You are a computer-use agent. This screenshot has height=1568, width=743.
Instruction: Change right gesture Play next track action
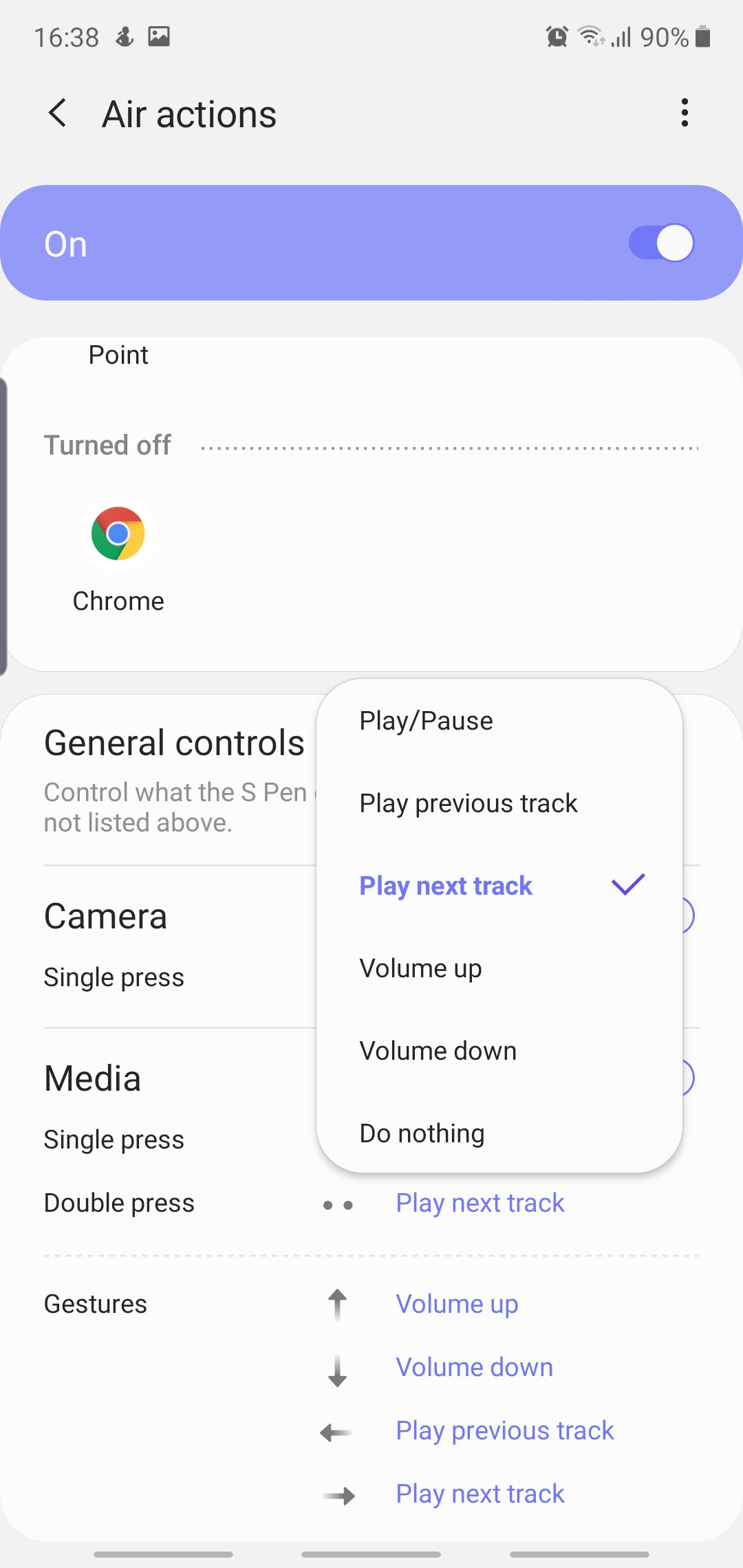[480, 1494]
